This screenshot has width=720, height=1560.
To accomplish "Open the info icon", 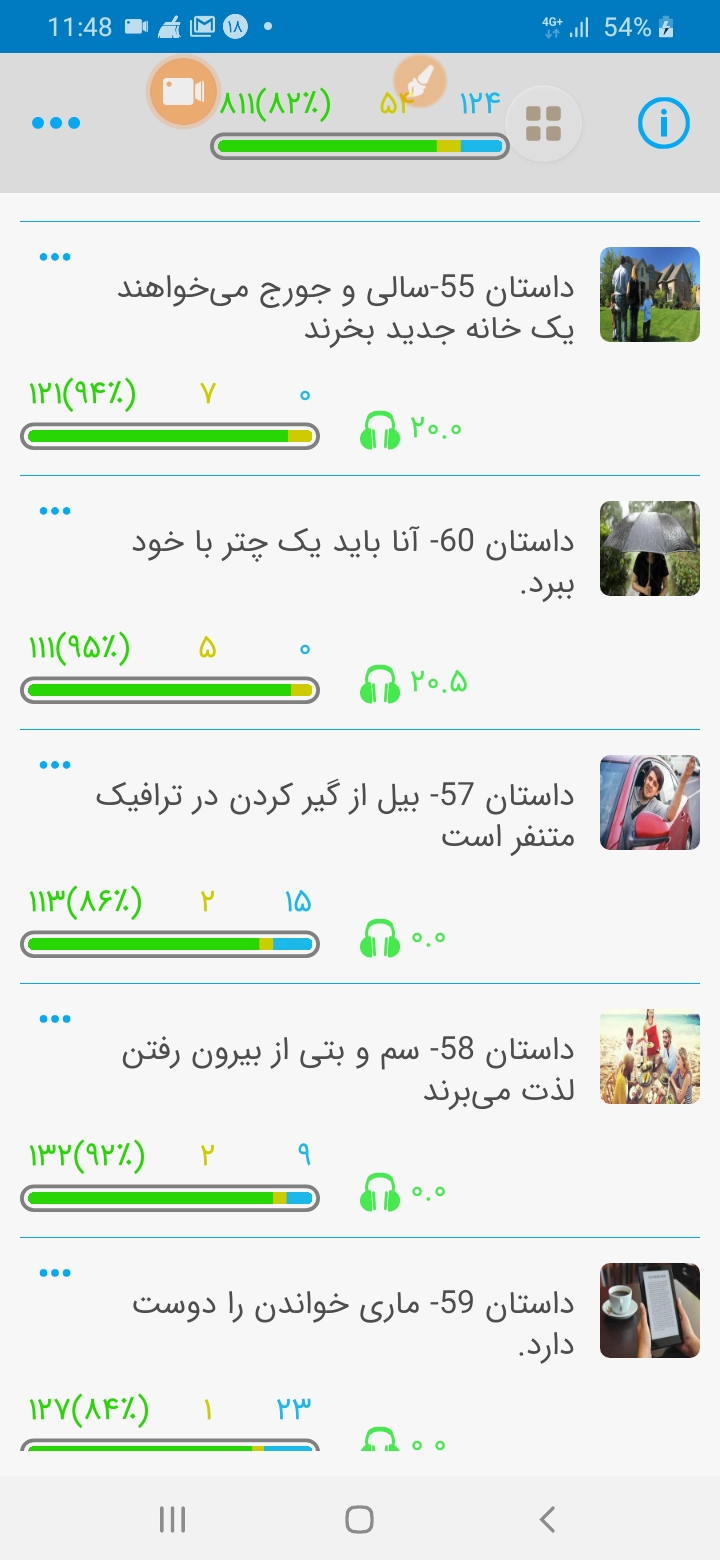I will coord(663,123).
